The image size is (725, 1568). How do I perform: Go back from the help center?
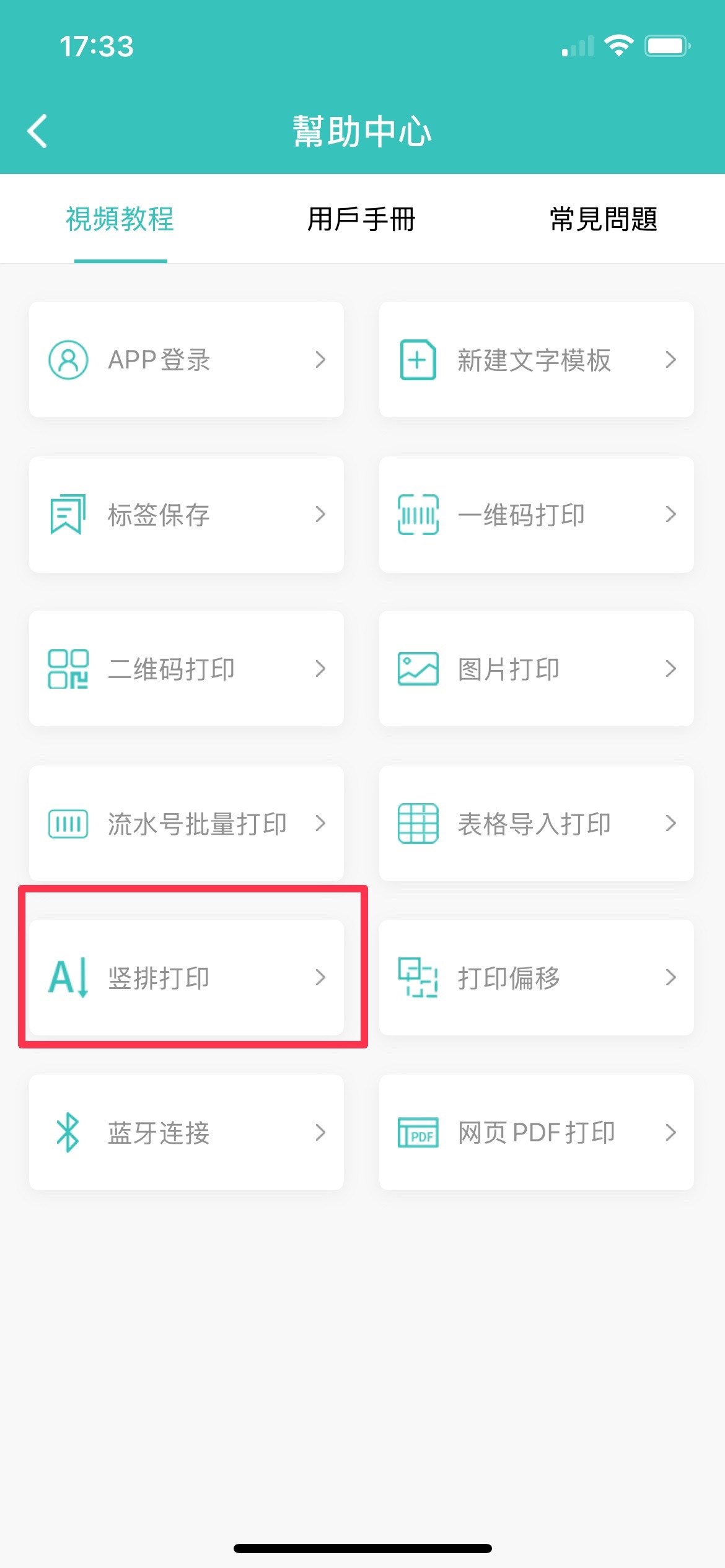(x=38, y=131)
